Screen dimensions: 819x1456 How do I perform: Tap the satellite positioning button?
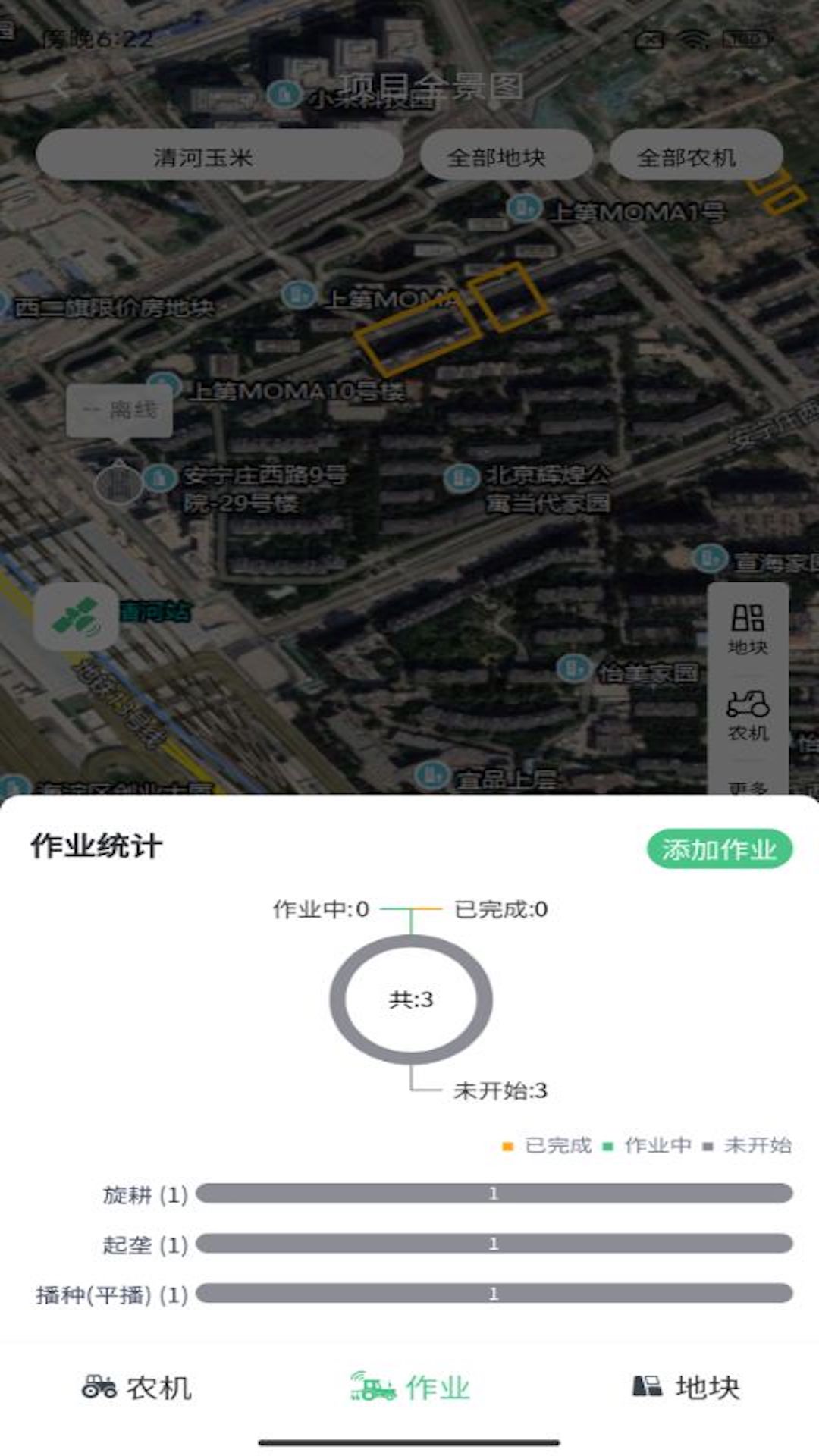click(x=76, y=616)
